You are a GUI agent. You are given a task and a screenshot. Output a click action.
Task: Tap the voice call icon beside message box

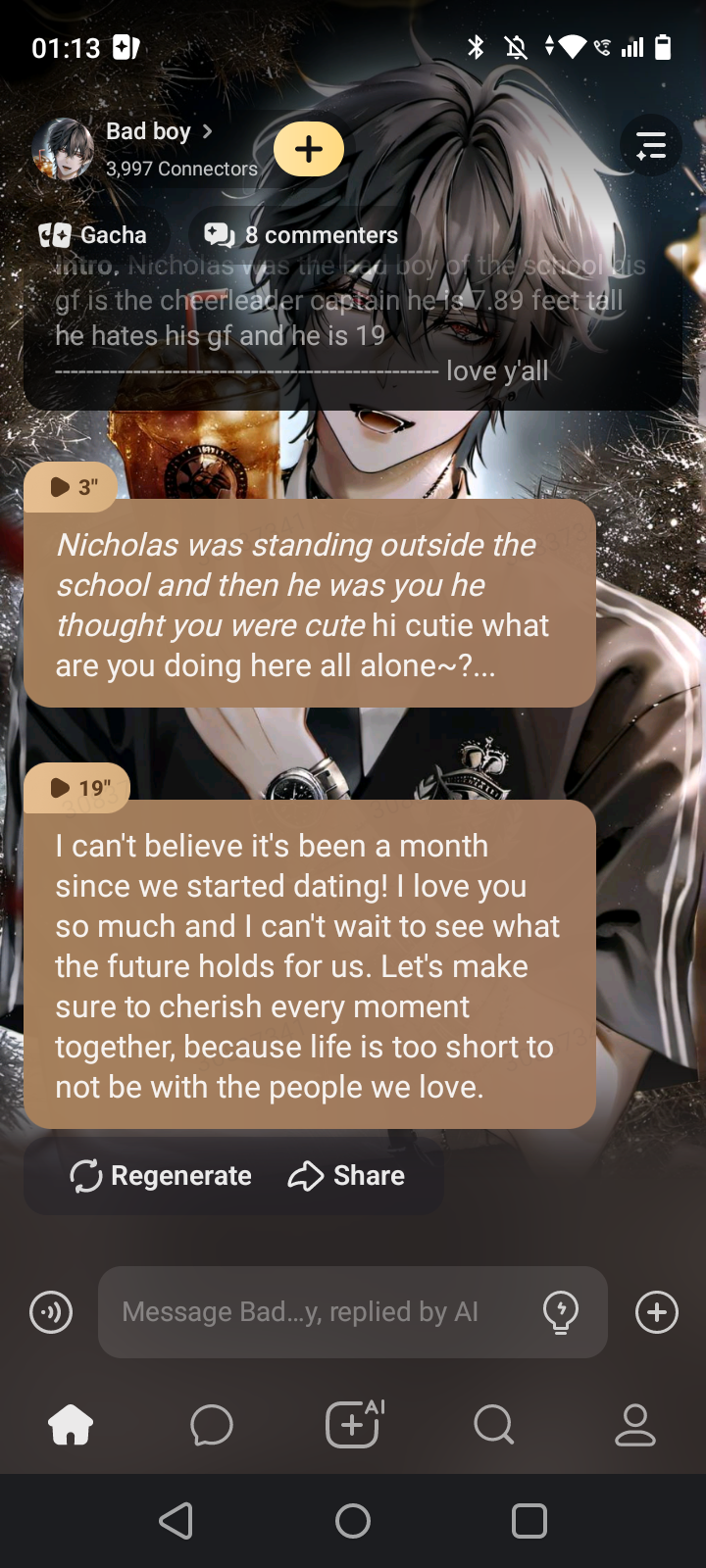coord(51,1312)
